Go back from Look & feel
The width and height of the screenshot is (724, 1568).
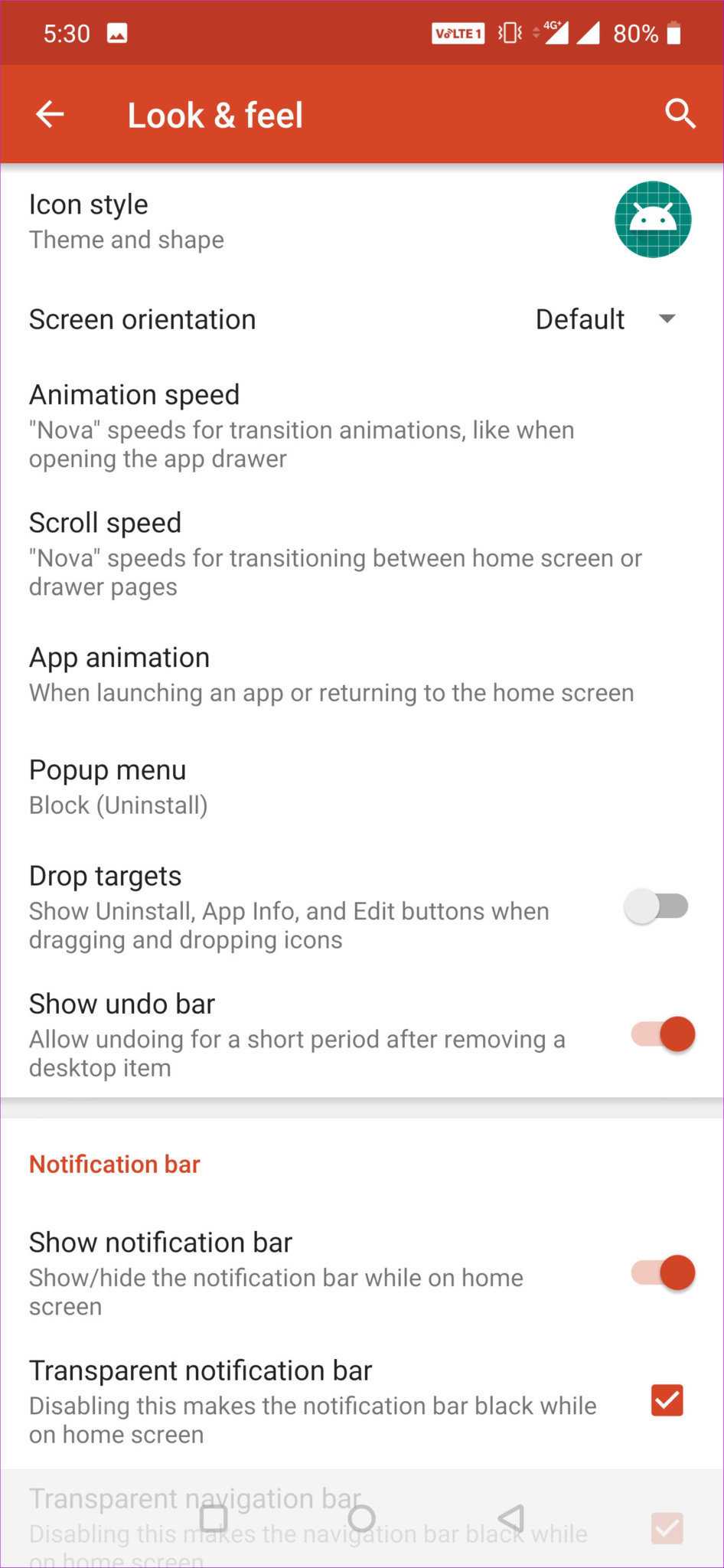(50, 115)
